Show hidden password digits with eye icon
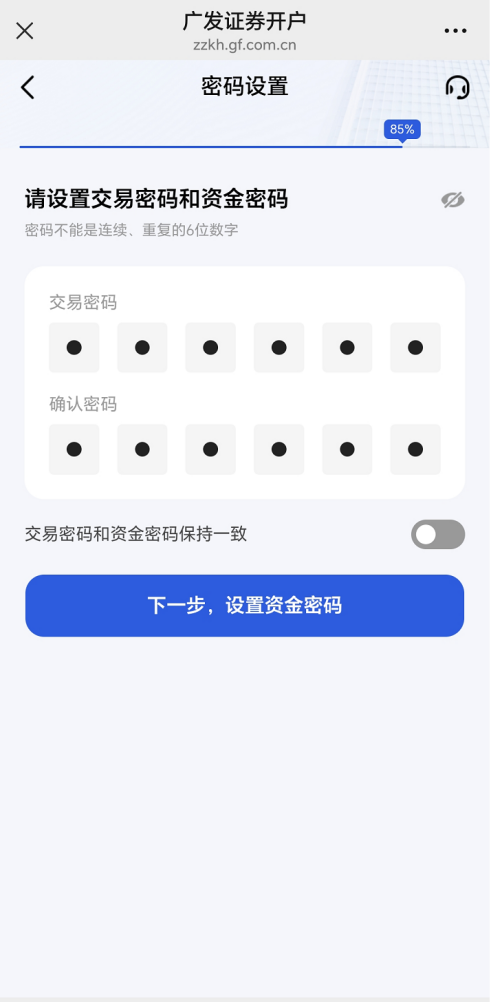The image size is (492, 1002). pyautogui.click(x=452, y=200)
